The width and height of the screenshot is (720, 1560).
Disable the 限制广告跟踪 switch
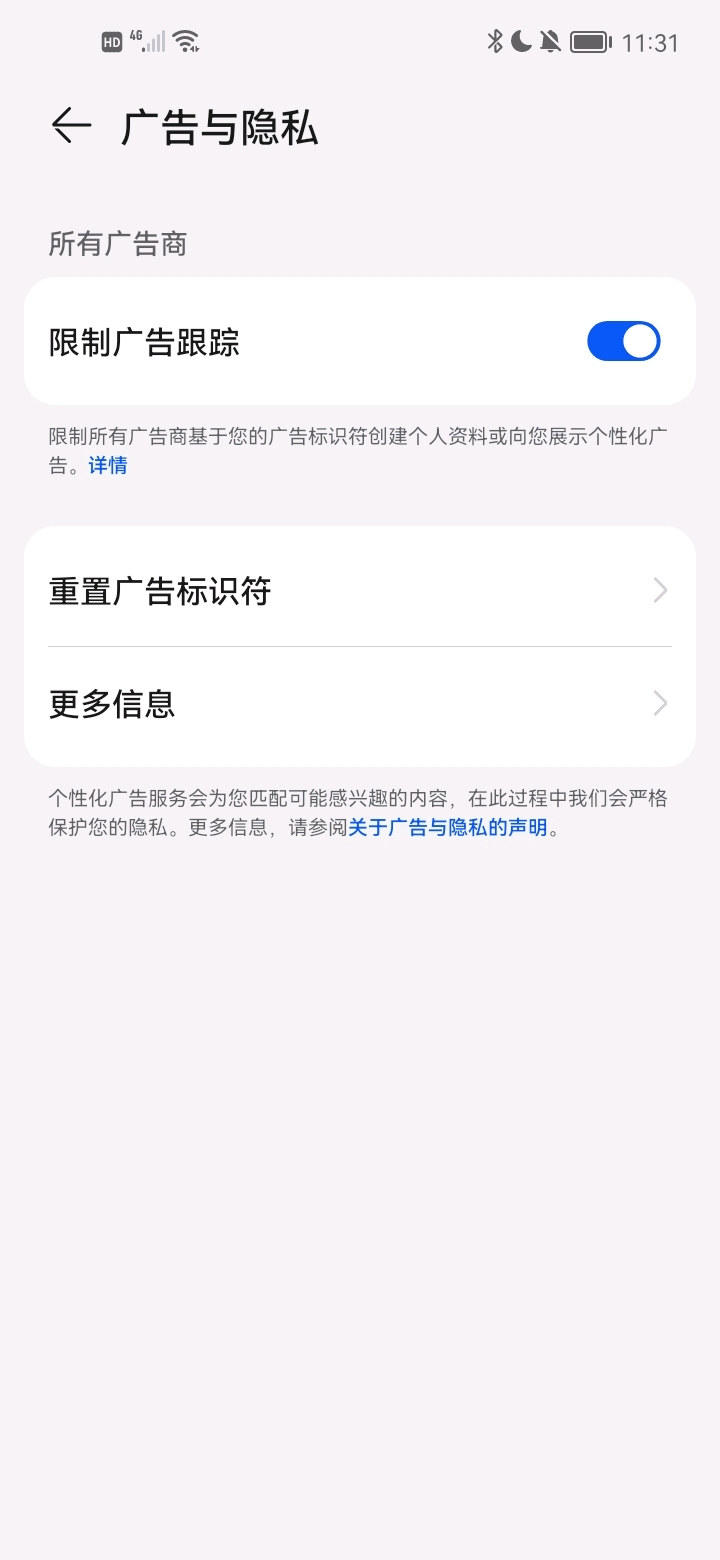[623, 341]
